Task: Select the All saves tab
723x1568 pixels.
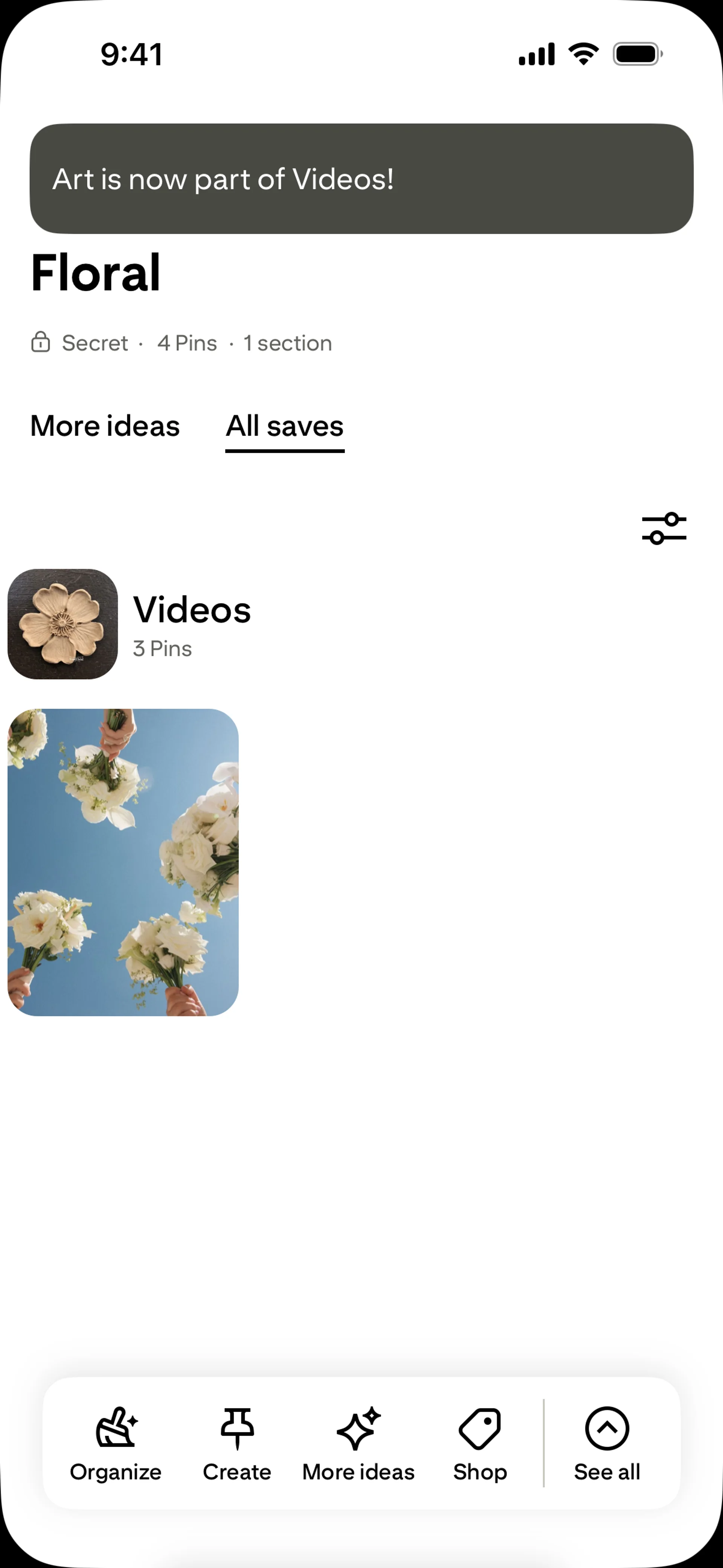Action: pyautogui.click(x=285, y=426)
